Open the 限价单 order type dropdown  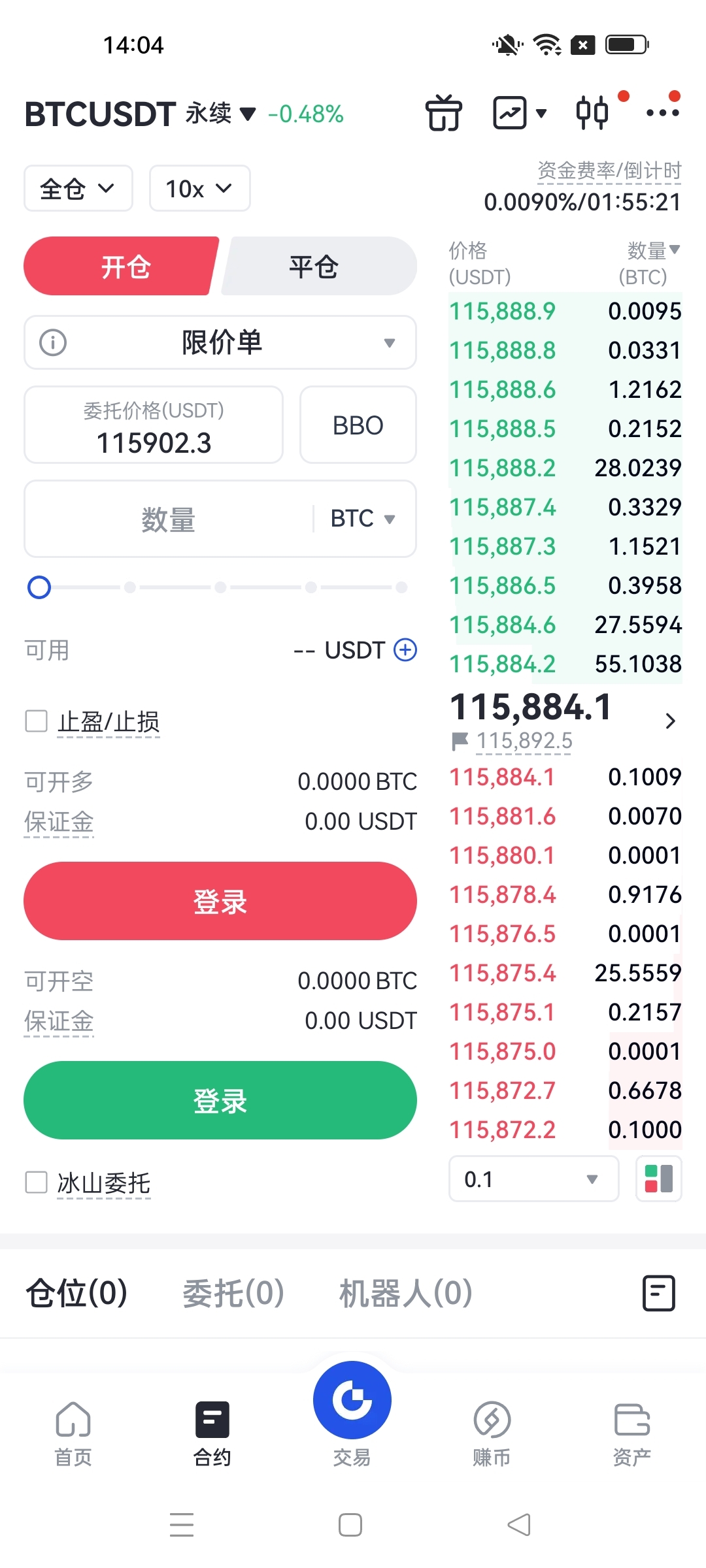click(x=220, y=342)
